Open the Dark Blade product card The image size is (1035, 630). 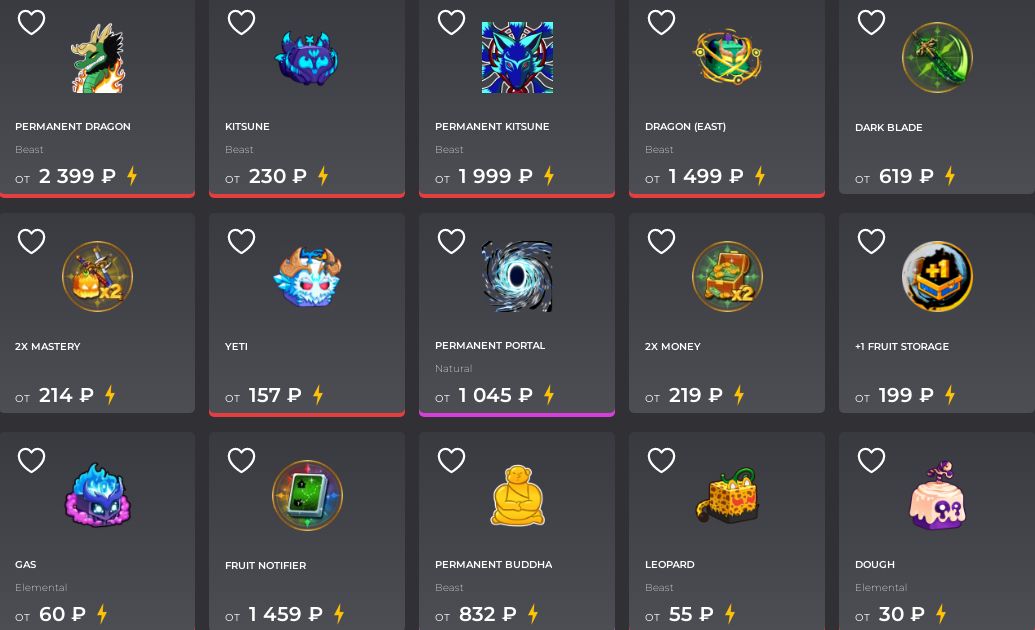937,96
